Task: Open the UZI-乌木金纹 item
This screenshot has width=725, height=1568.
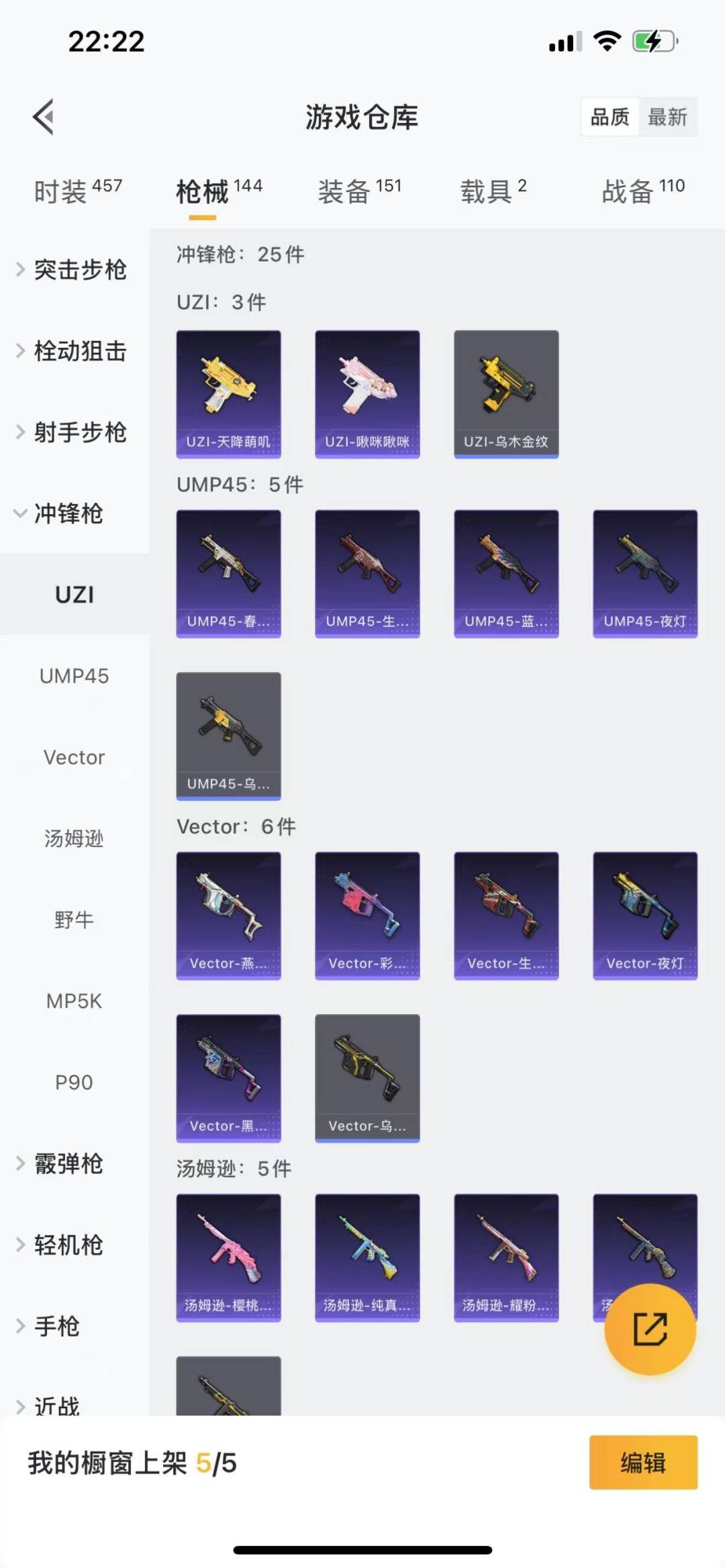Action: [x=506, y=394]
